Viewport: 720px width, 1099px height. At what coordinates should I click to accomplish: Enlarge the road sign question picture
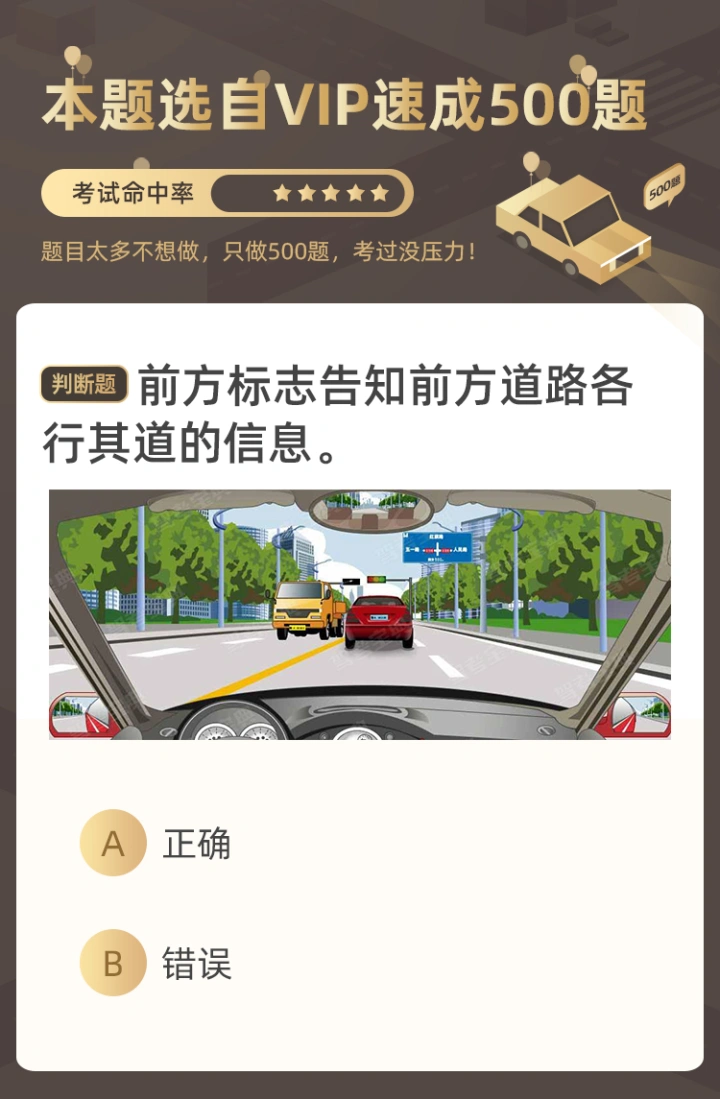(360, 614)
